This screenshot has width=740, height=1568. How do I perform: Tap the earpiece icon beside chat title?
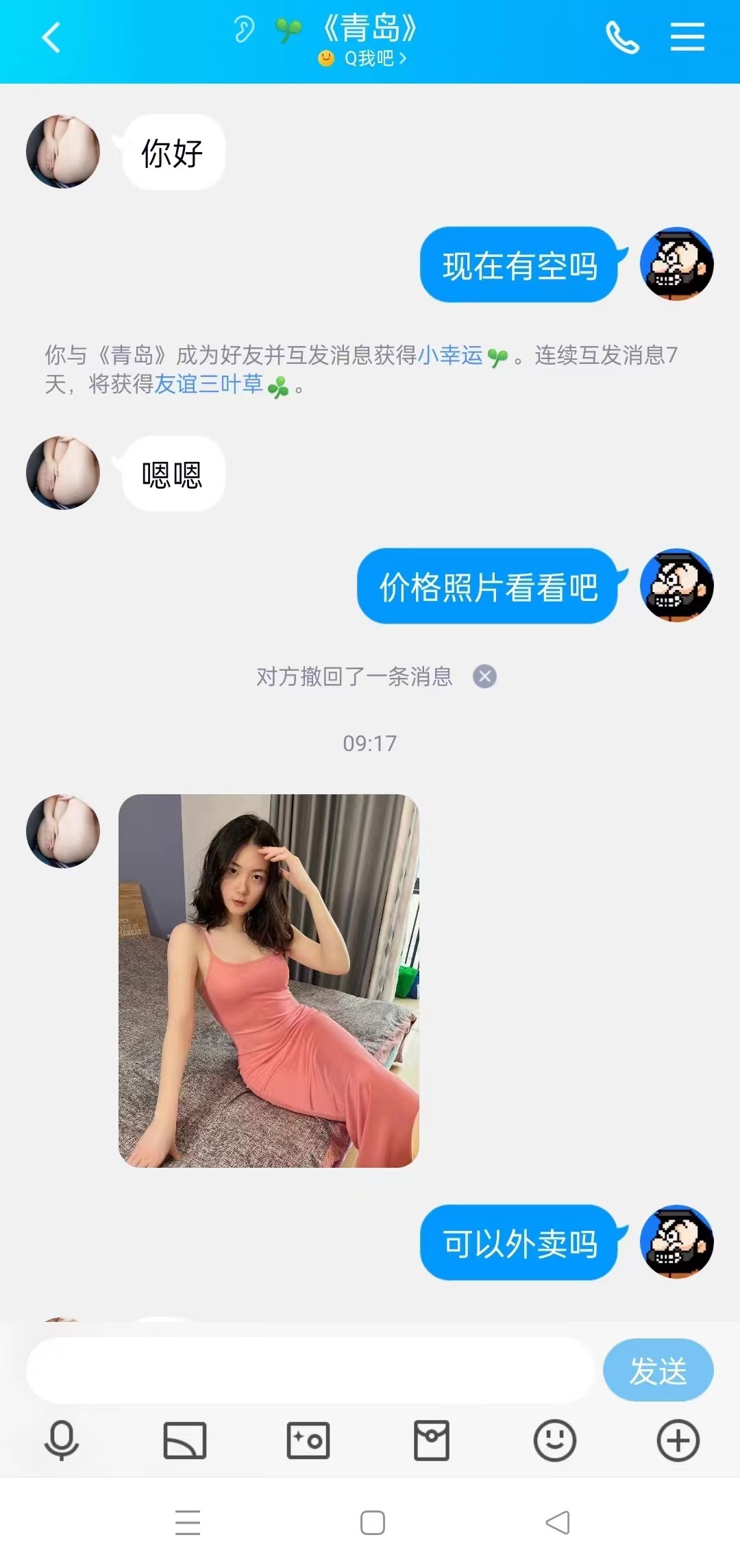coord(243,29)
